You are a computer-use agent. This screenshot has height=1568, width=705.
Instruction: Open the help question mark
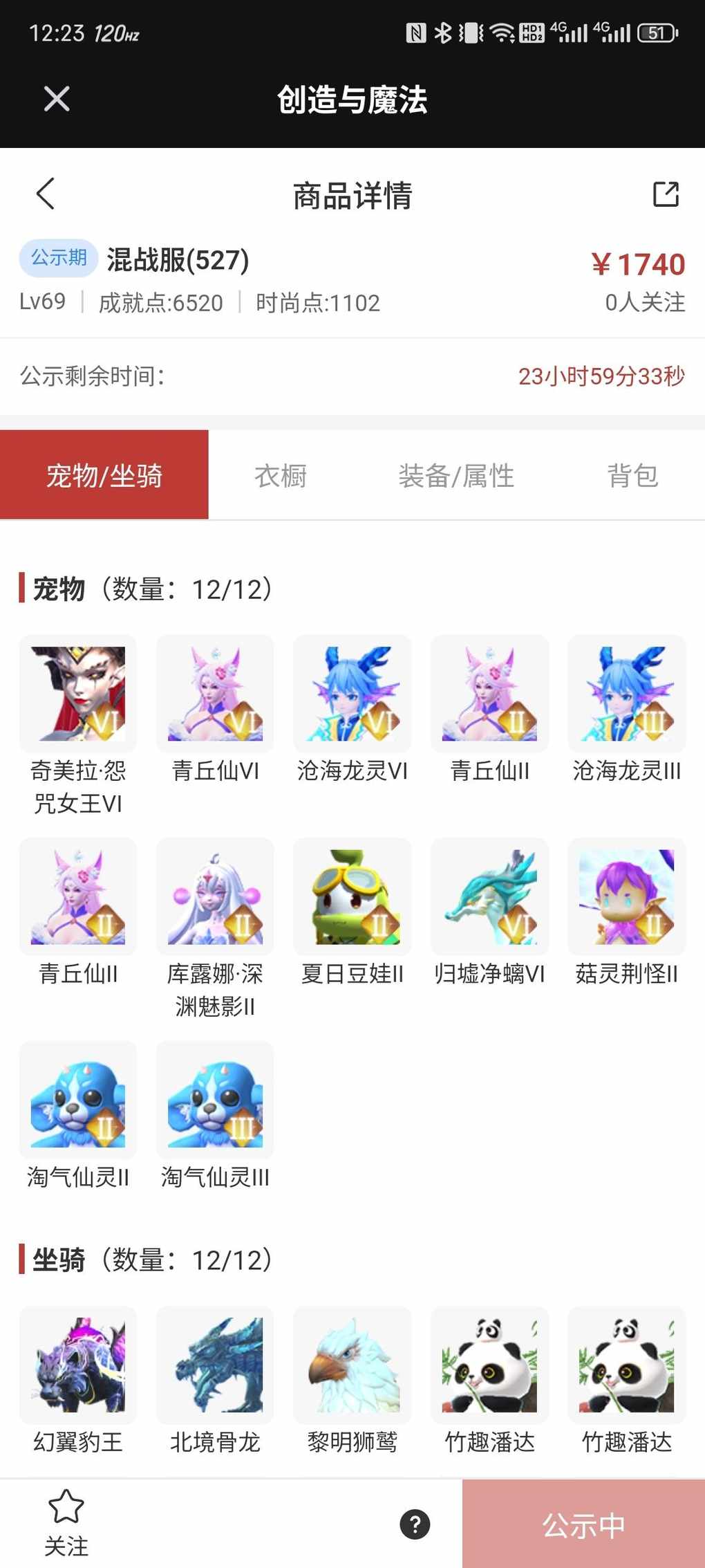tap(415, 1524)
